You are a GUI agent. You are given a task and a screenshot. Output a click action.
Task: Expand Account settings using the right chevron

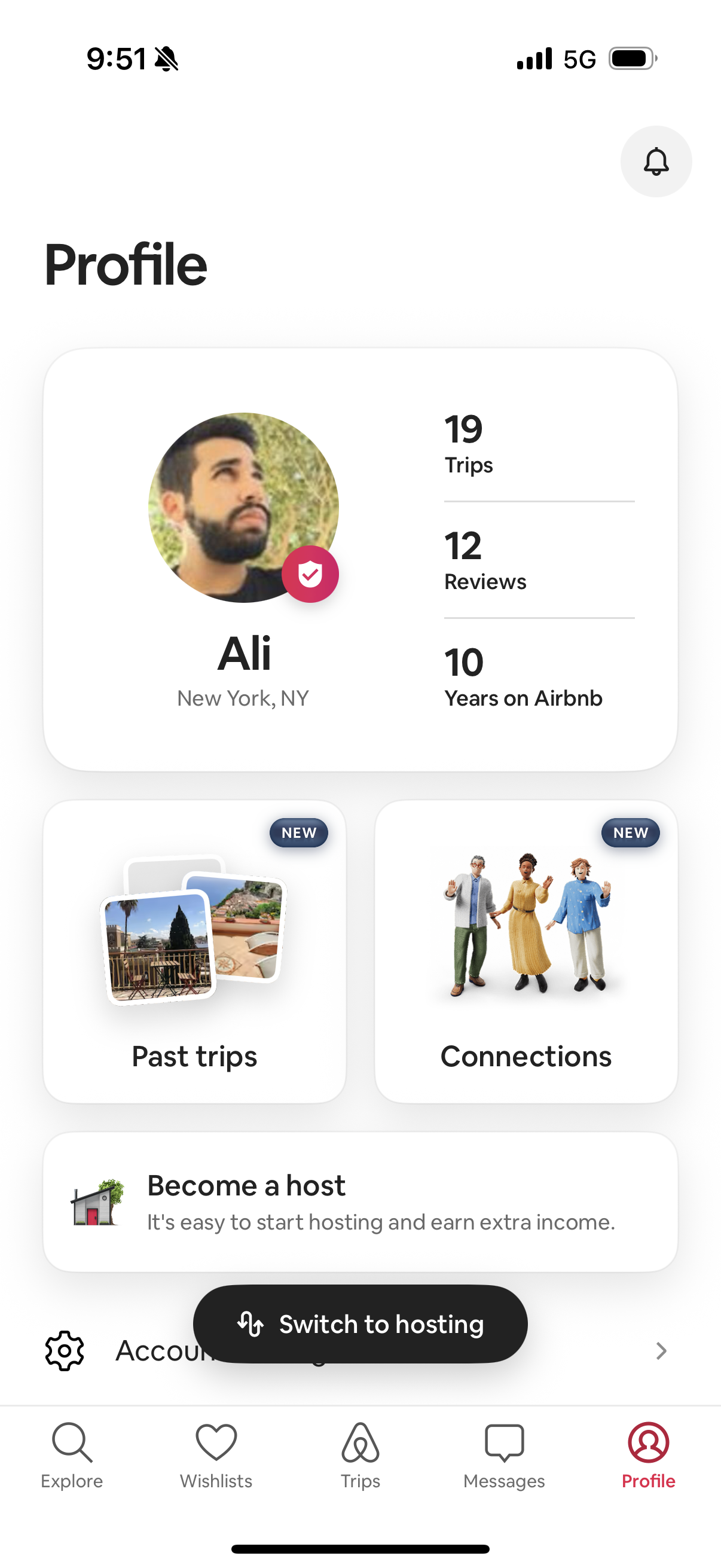tap(661, 1352)
